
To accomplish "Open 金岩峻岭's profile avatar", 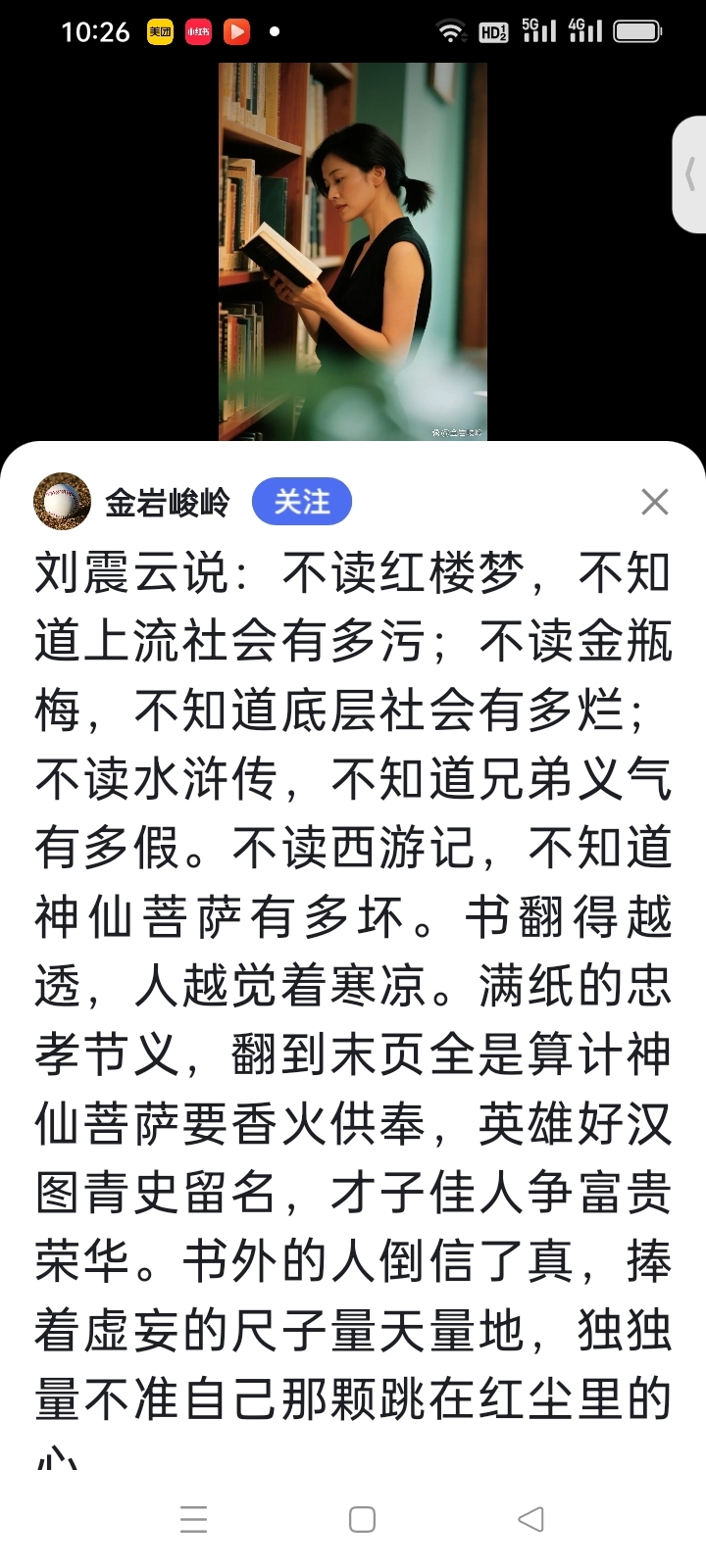I will (x=62, y=501).
